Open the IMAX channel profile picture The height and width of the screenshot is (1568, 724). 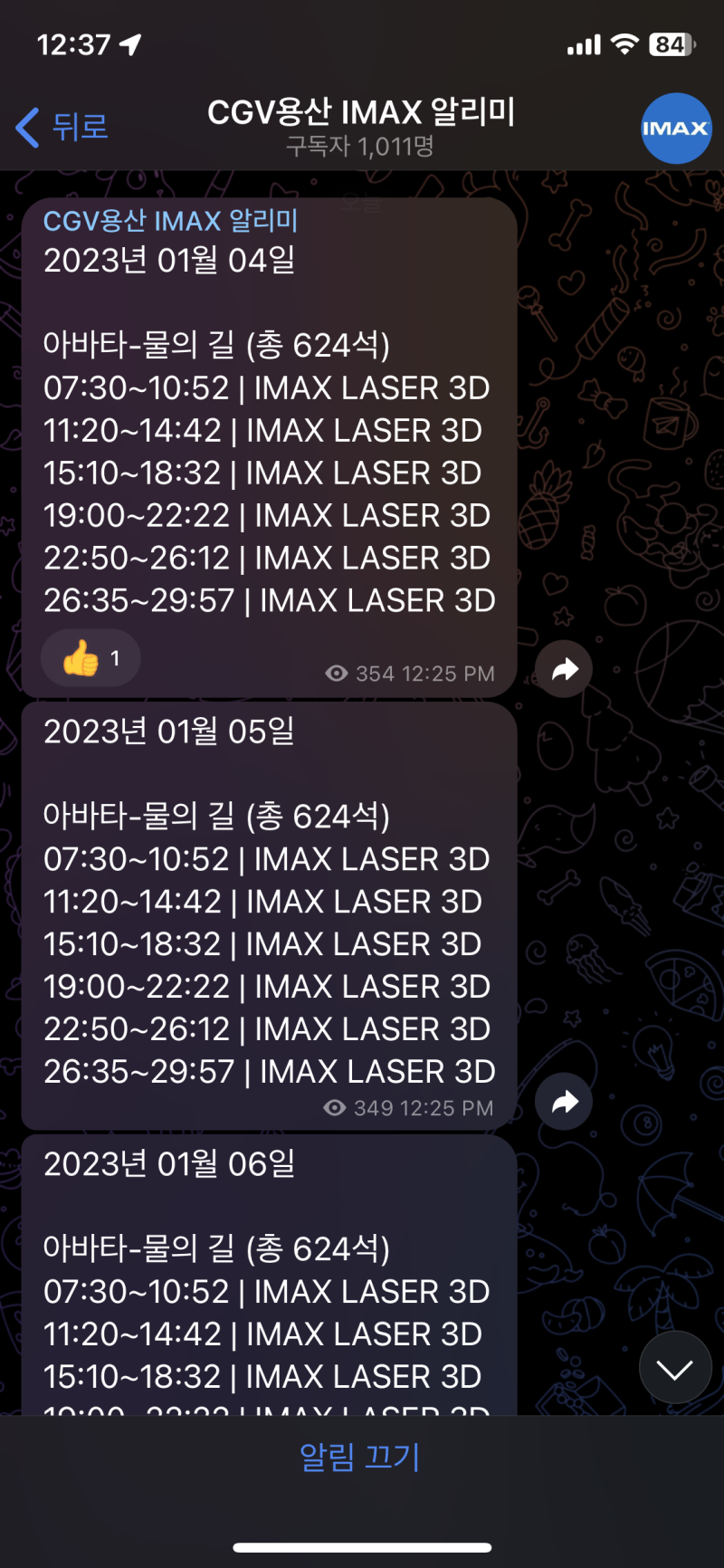[676, 128]
